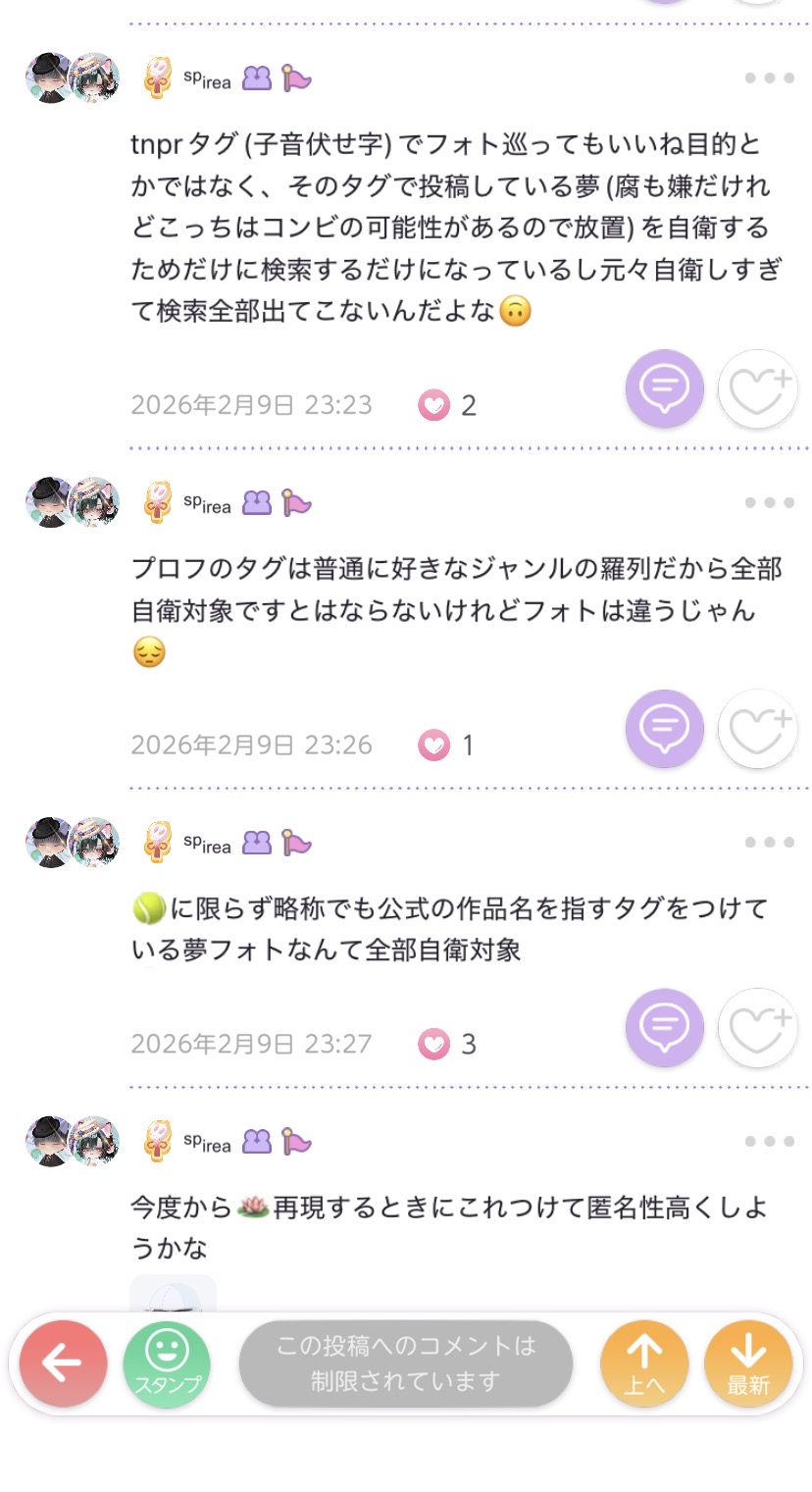Open overflow menu on the 夢フォト comment

(769, 843)
